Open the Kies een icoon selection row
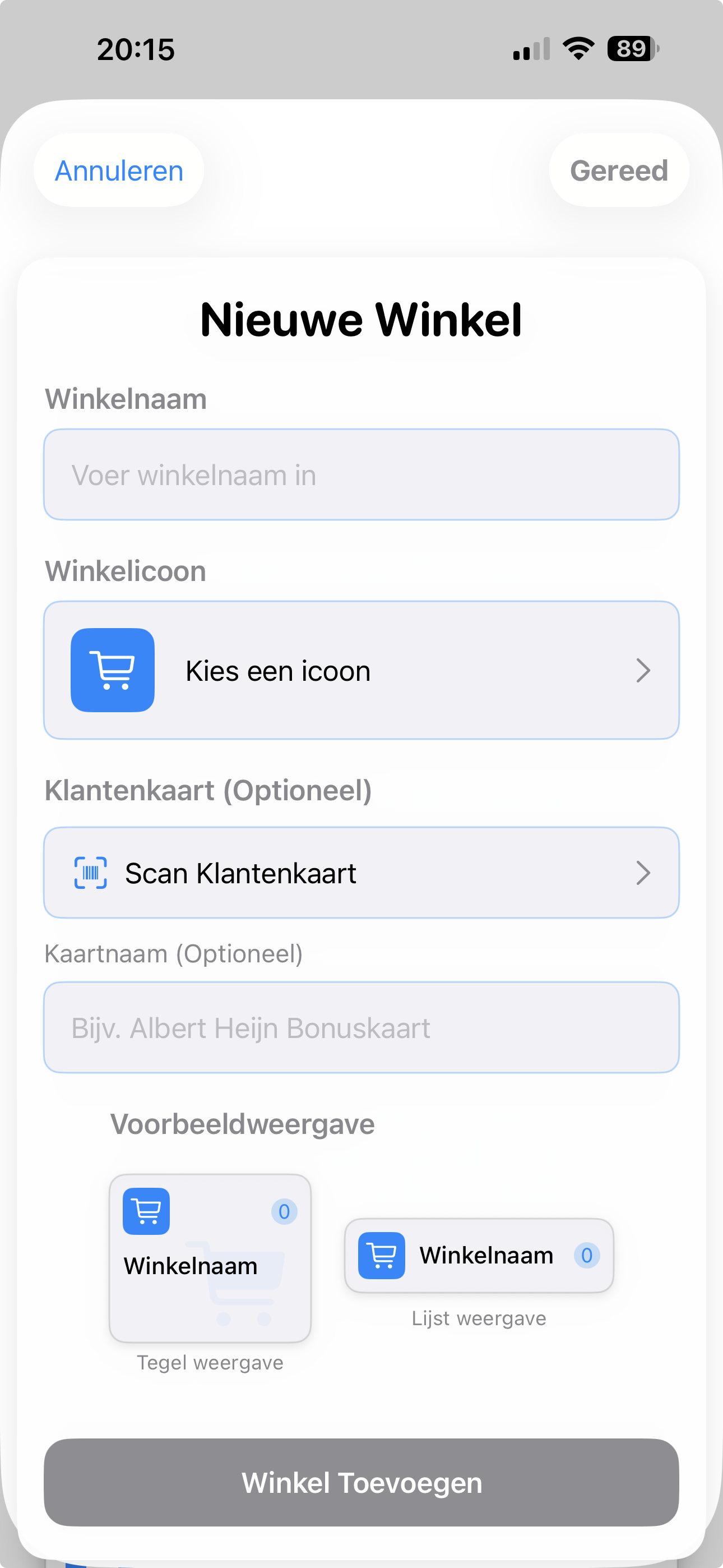 pyautogui.click(x=361, y=670)
